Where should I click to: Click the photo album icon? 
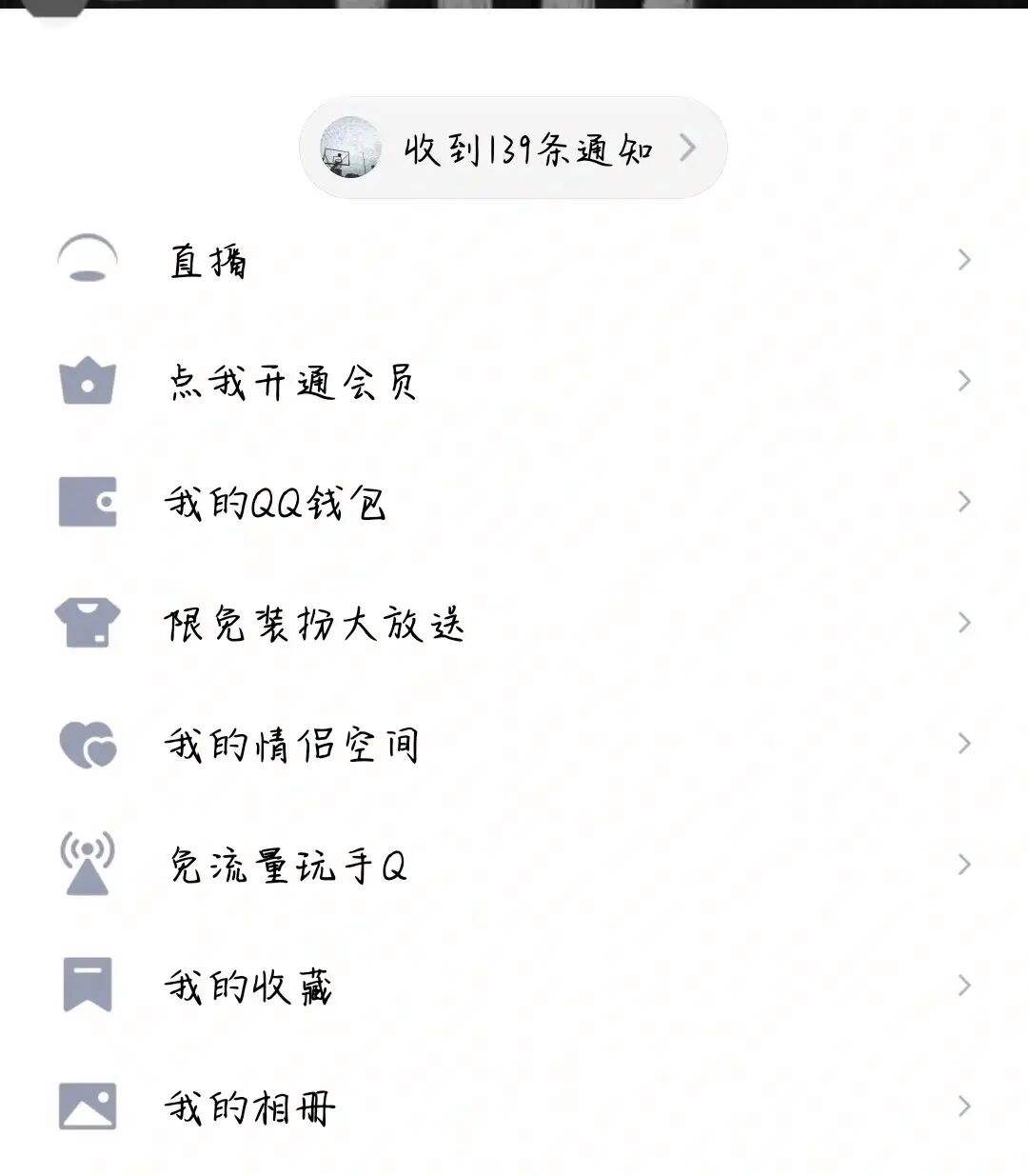tap(87, 1105)
